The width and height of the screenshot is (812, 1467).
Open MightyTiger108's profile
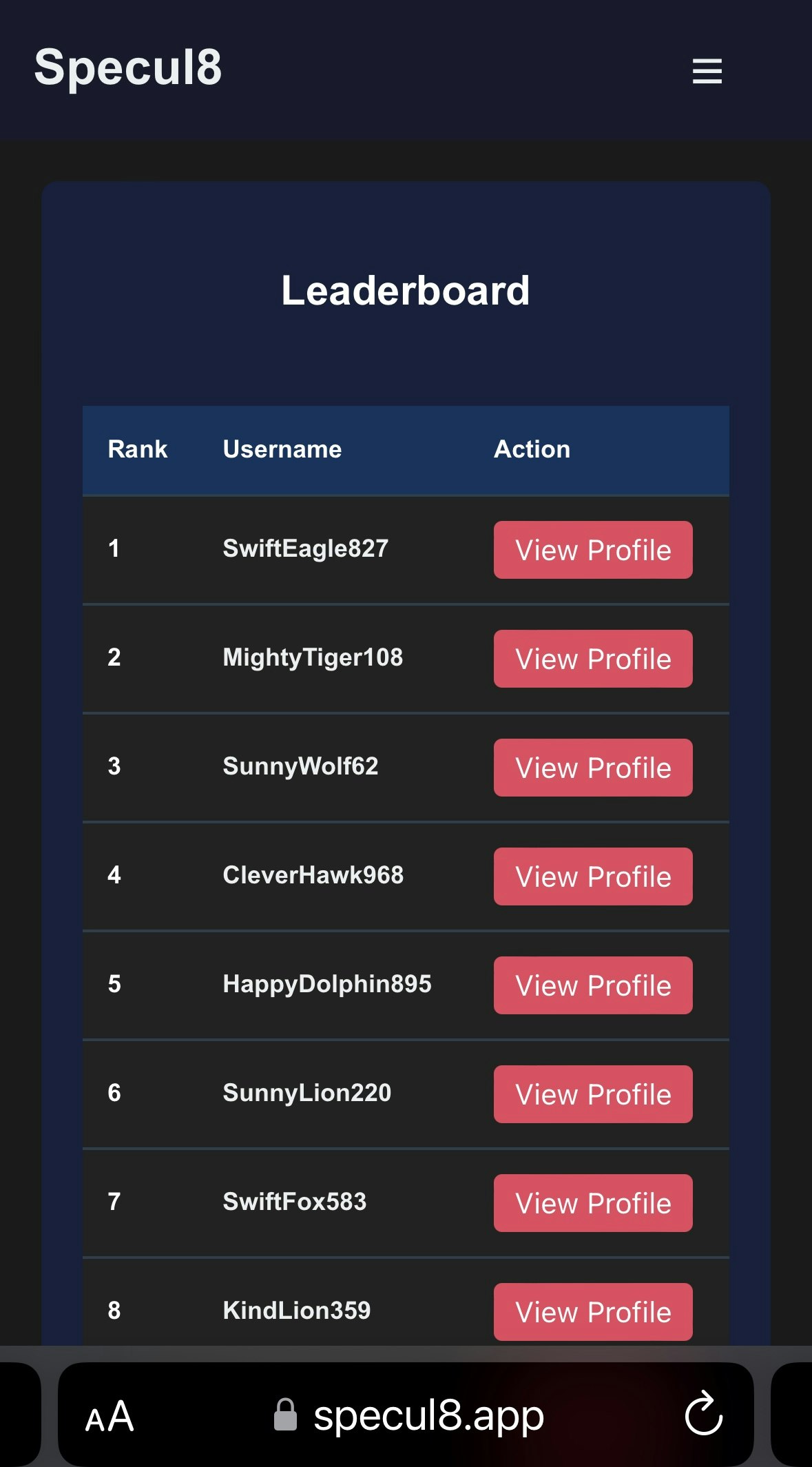(592, 659)
